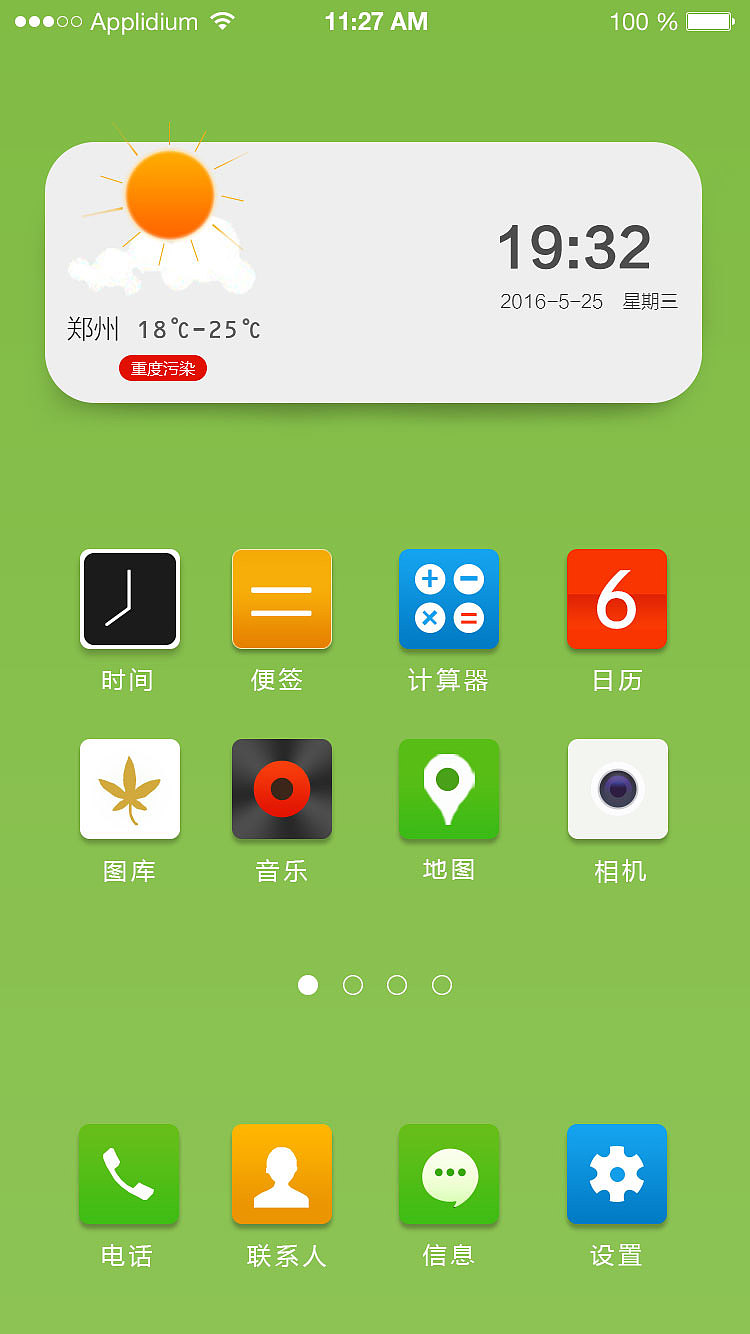This screenshot has width=750, height=1334.
Task: Open the 相机 Camera app
Action: (x=617, y=789)
